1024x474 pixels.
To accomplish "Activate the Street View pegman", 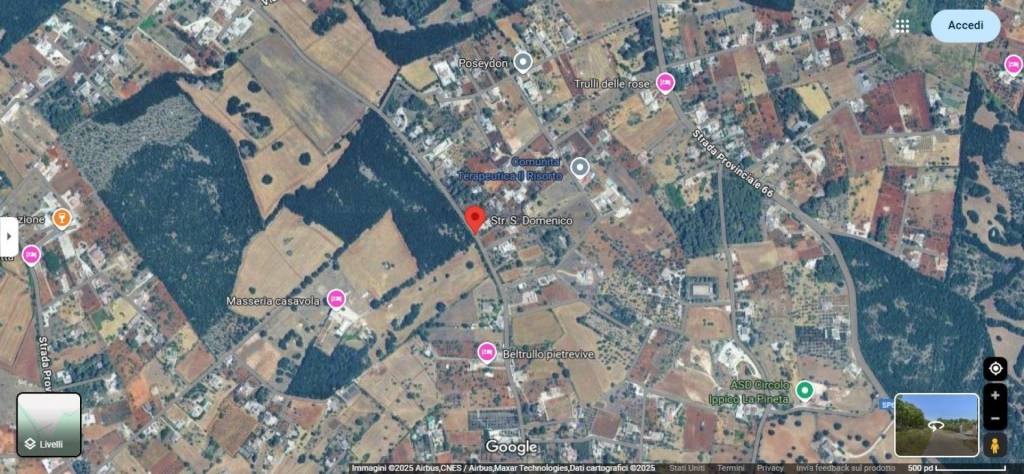I will pyautogui.click(x=995, y=445).
